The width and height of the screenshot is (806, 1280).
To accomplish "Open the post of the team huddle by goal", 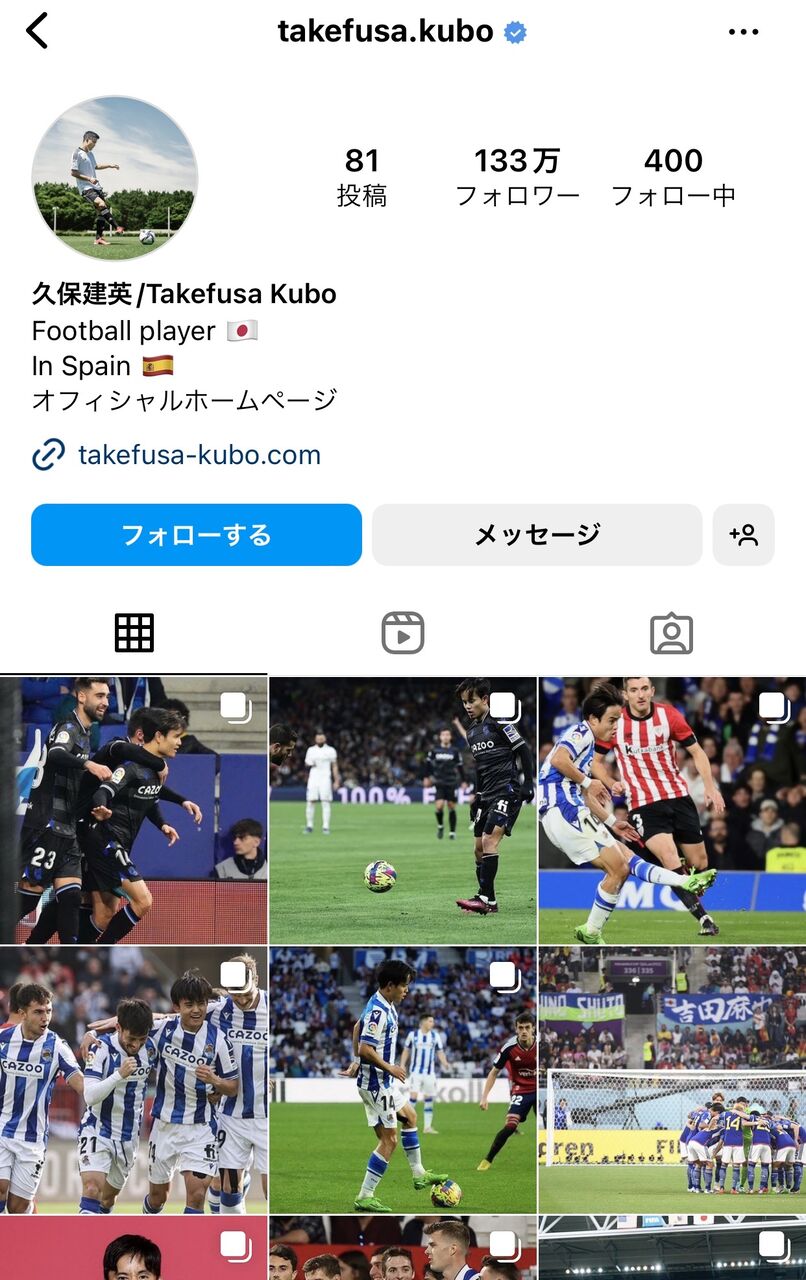I will tap(672, 1080).
